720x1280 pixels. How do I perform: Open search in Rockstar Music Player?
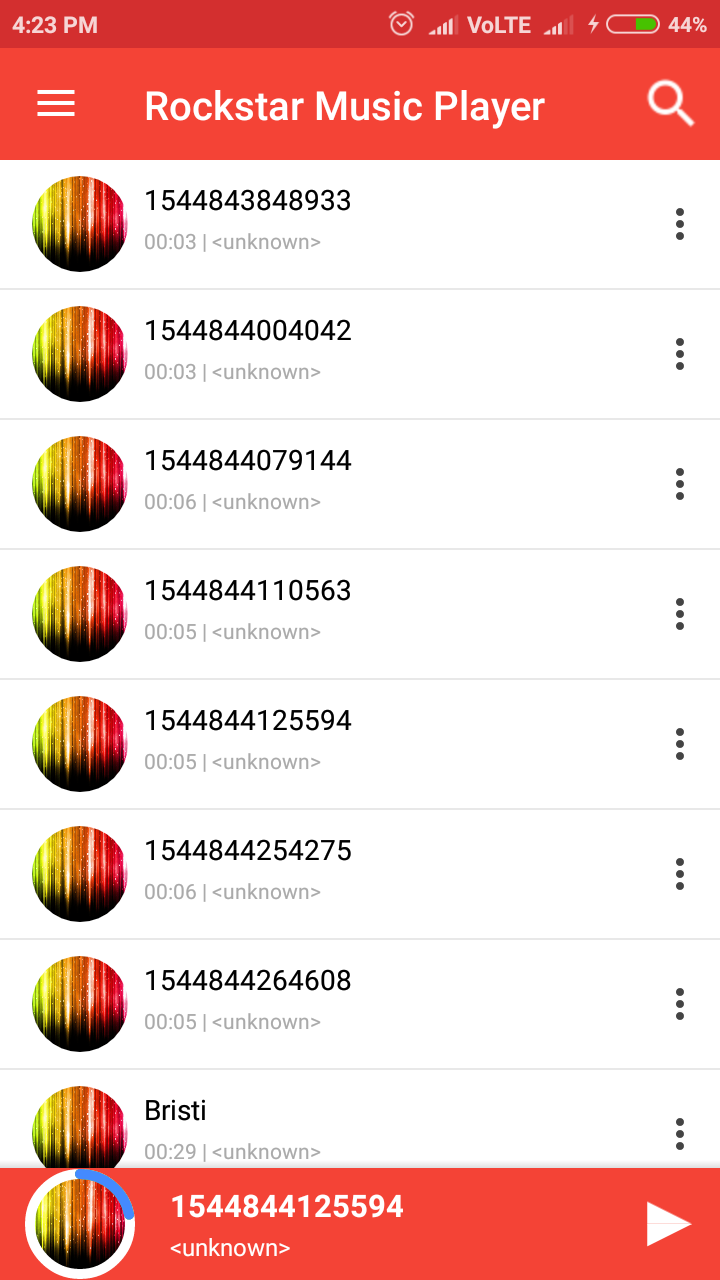[668, 103]
